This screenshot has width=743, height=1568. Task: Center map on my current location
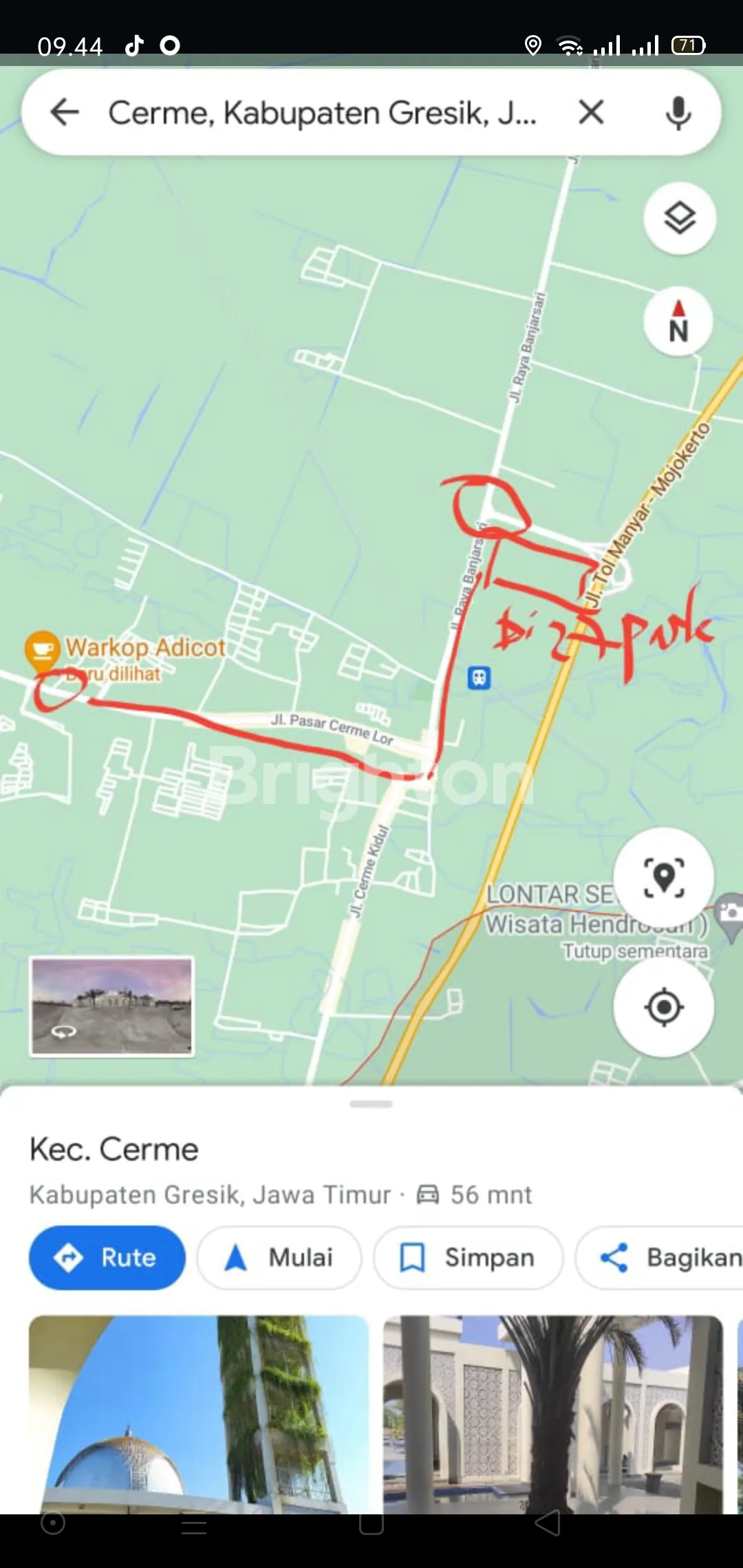point(663,1008)
